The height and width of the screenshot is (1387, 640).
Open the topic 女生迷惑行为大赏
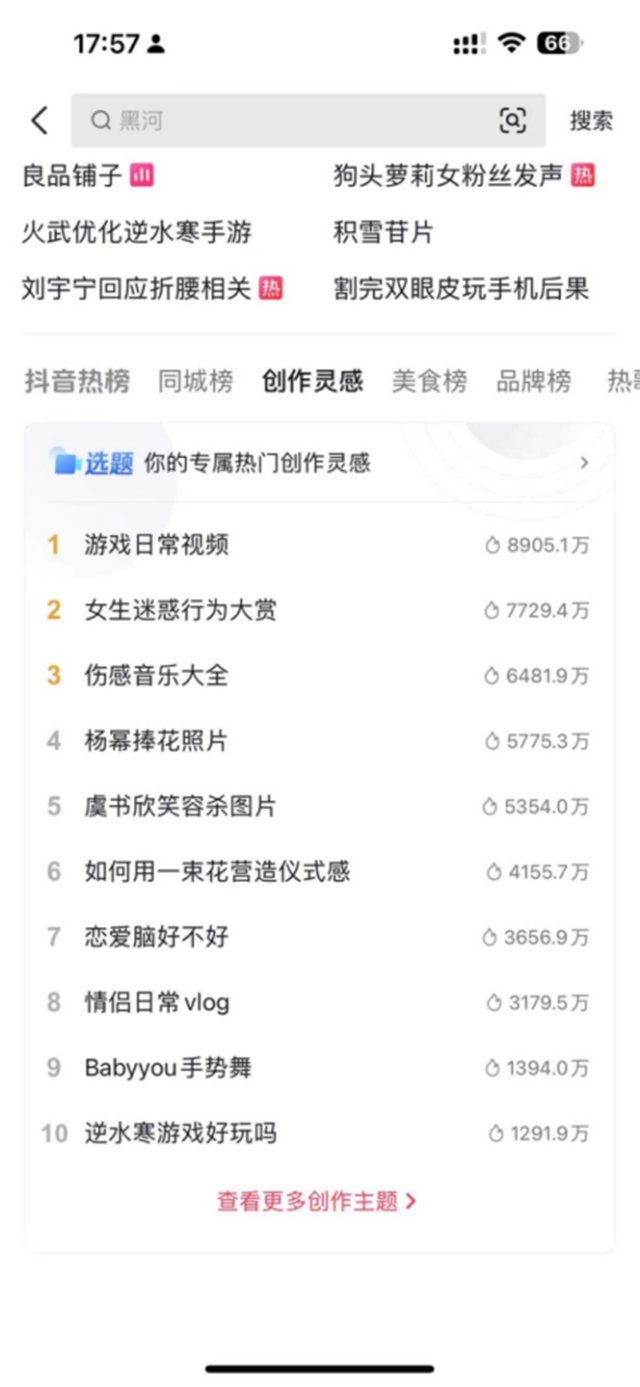tap(180, 610)
